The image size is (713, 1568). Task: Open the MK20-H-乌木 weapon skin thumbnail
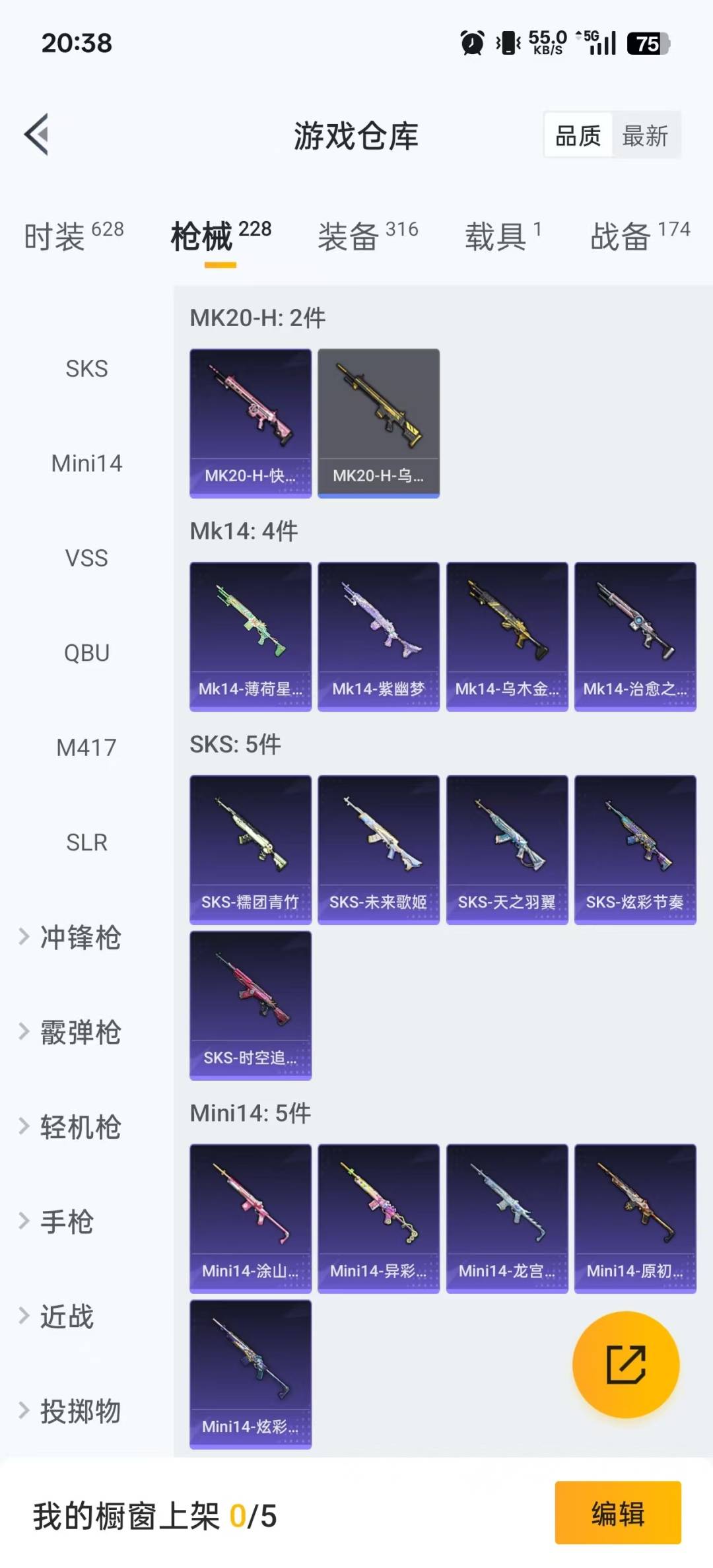[x=378, y=422]
